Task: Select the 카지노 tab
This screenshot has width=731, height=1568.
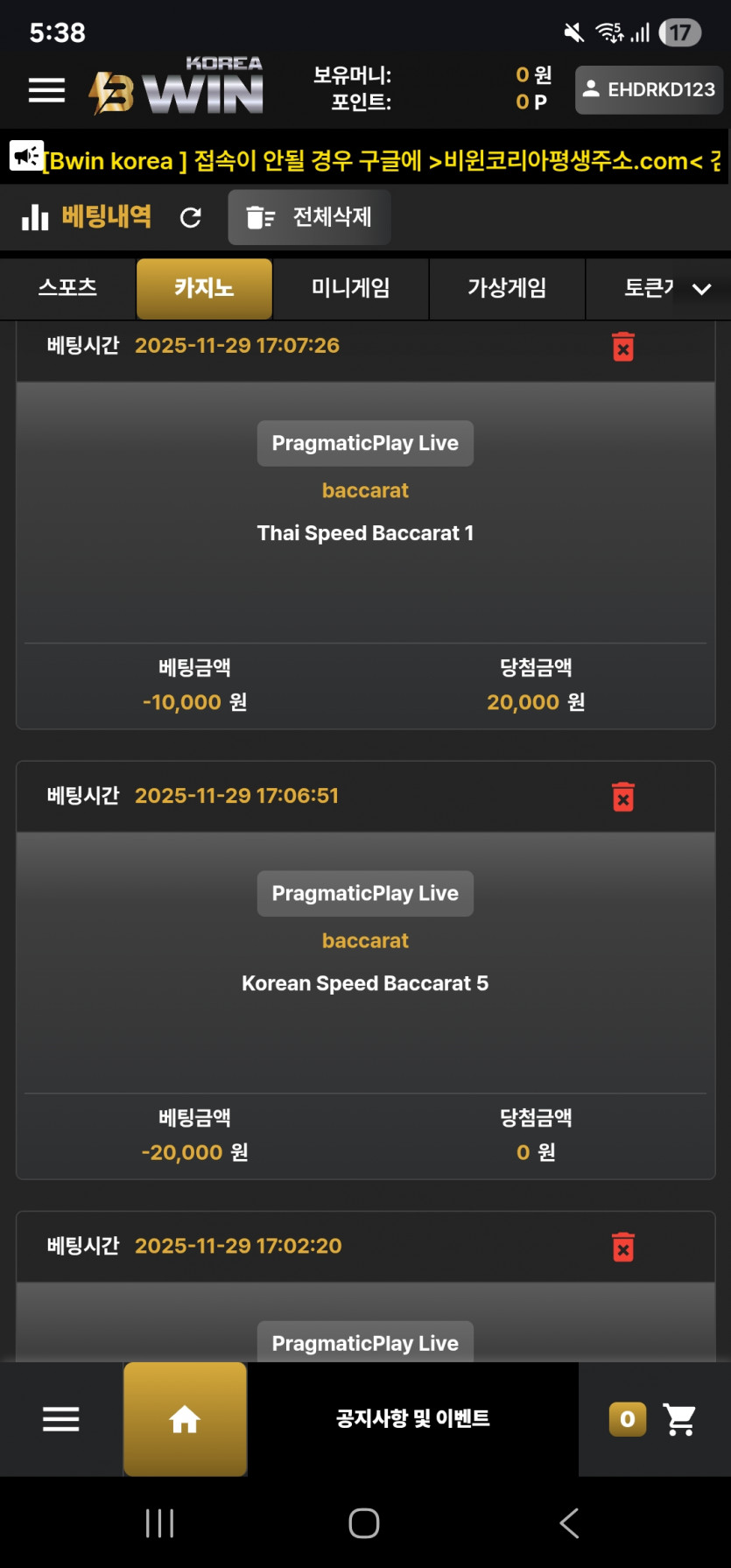Action: pyautogui.click(x=204, y=288)
